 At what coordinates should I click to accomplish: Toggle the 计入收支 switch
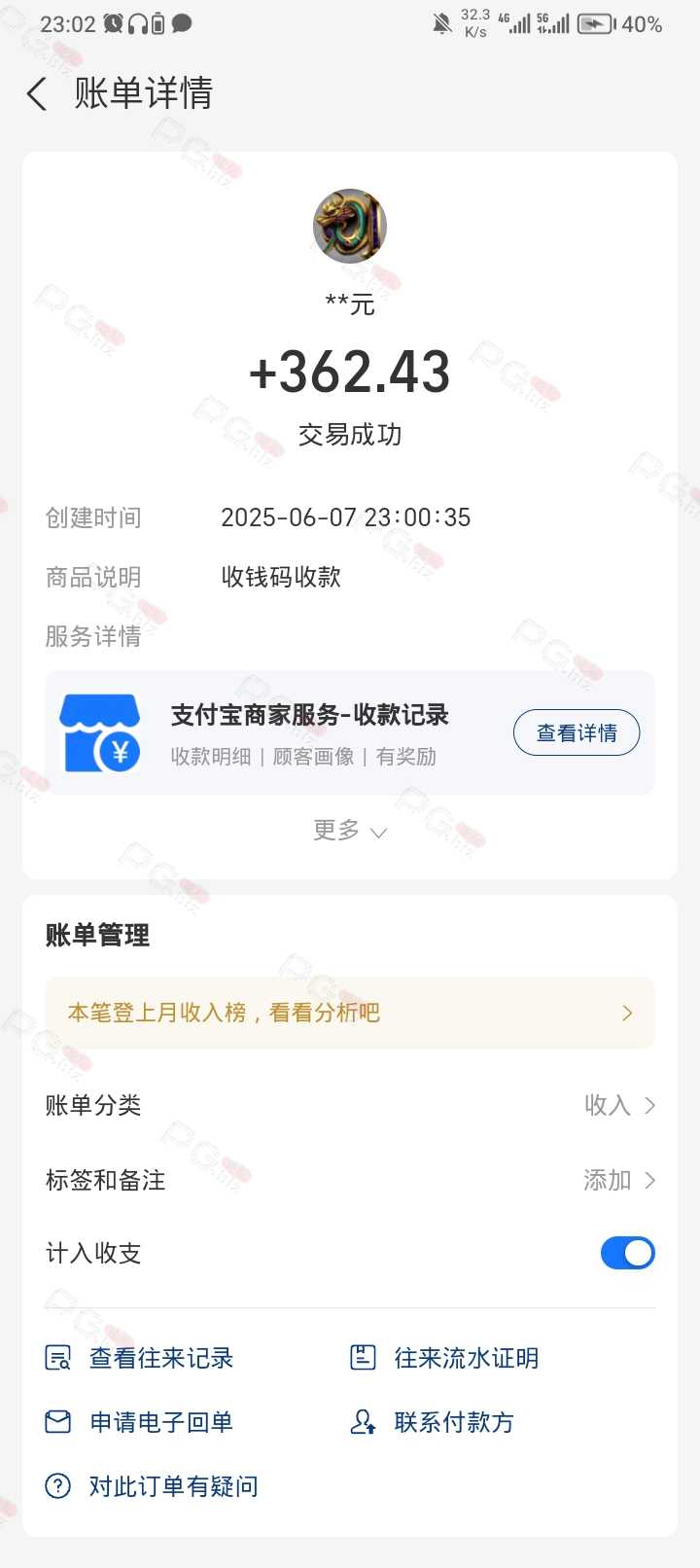click(627, 1253)
